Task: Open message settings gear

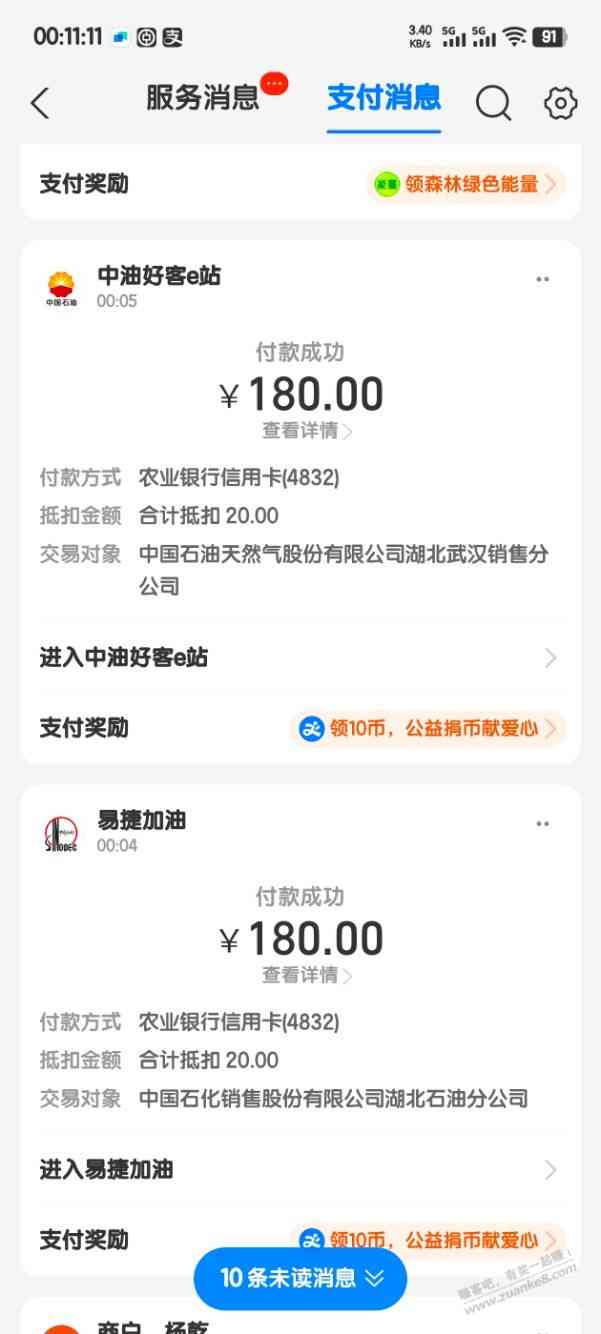Action: click(561, 102)
